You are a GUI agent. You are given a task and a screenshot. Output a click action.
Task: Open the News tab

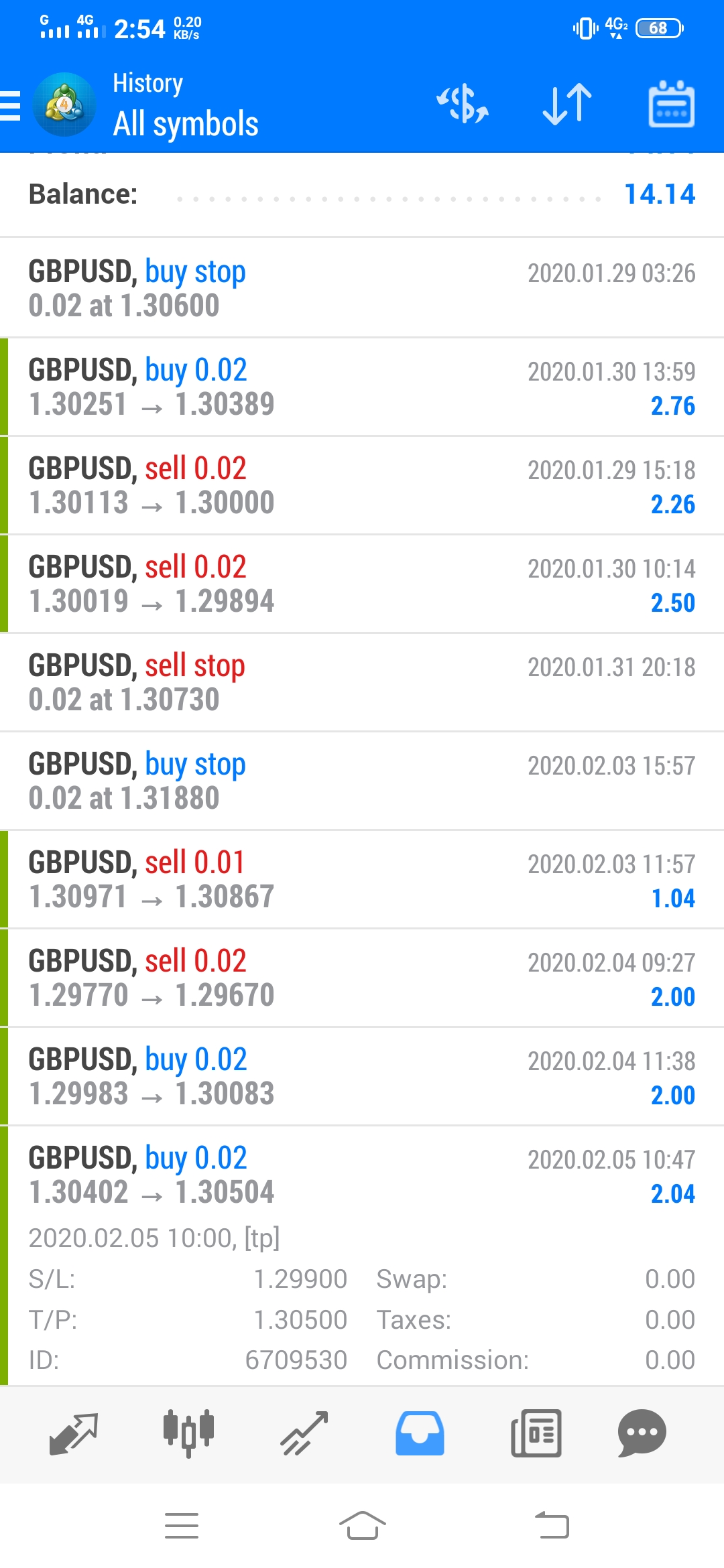pos(536,1433)
